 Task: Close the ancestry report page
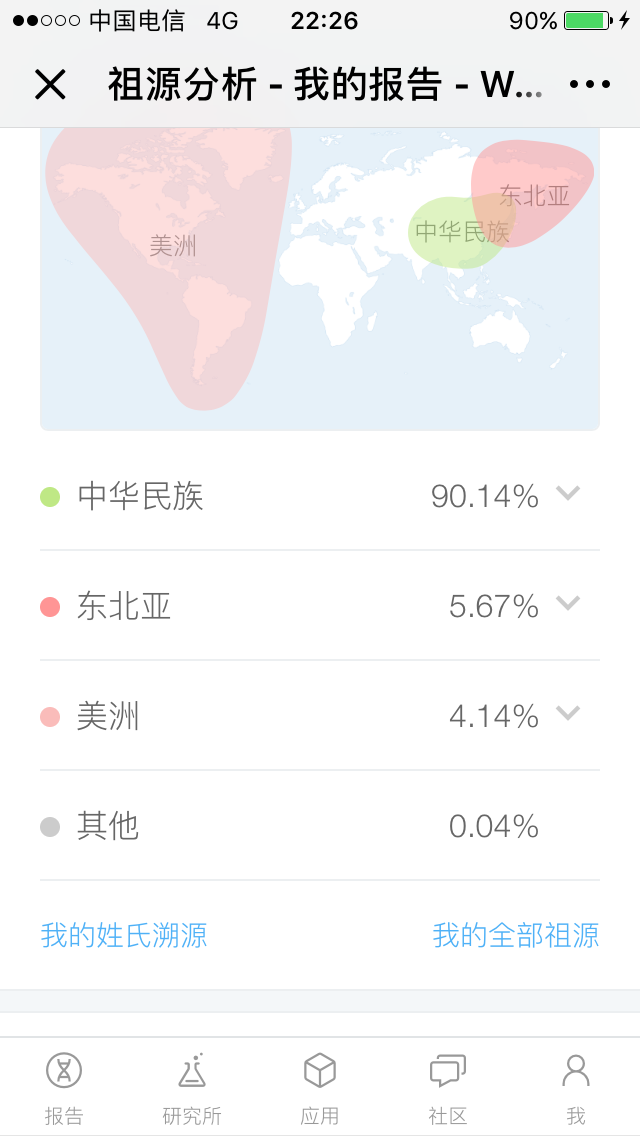50,85
